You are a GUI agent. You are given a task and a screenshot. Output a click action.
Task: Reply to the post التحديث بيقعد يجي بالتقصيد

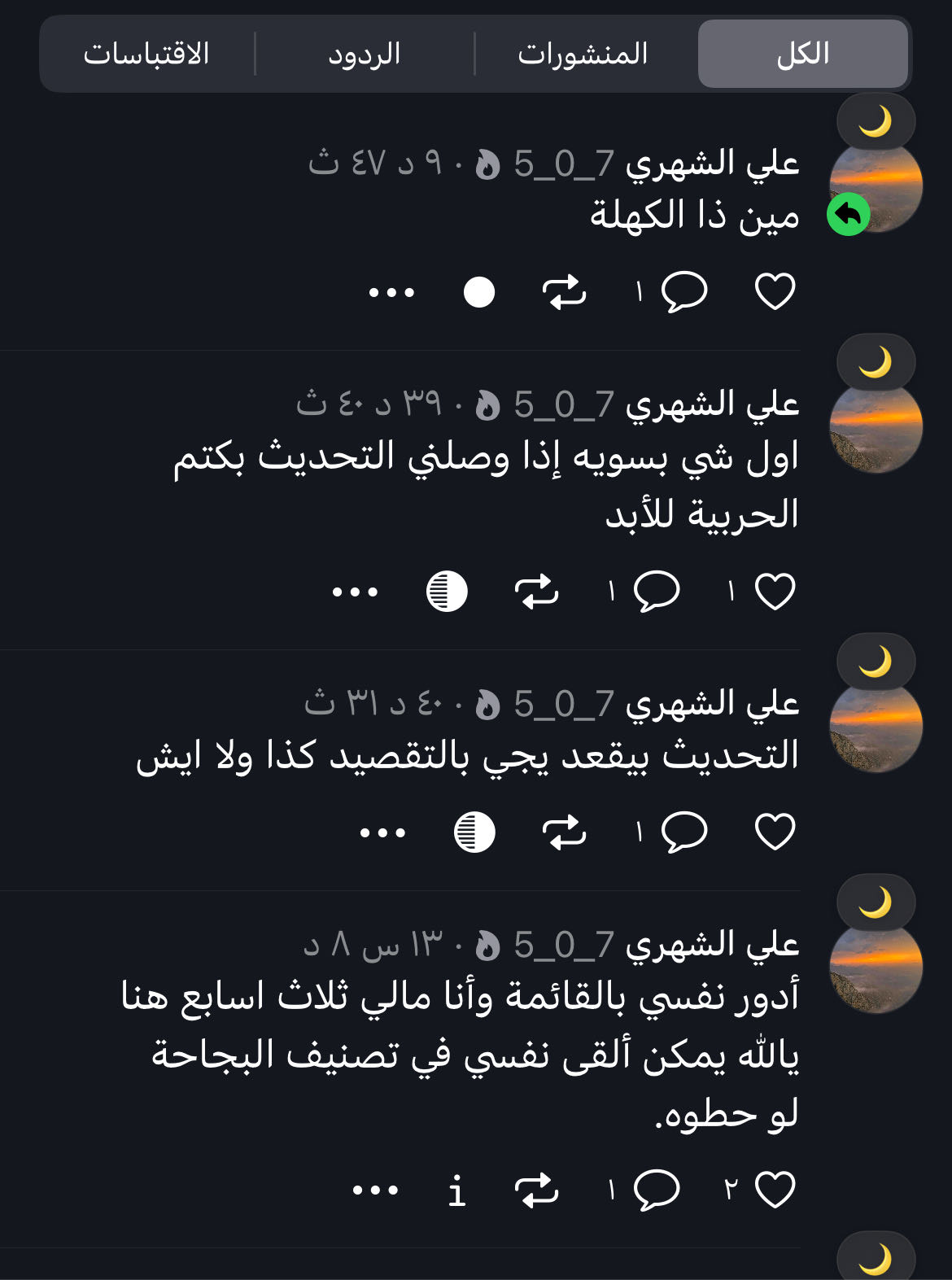(683, 832)
